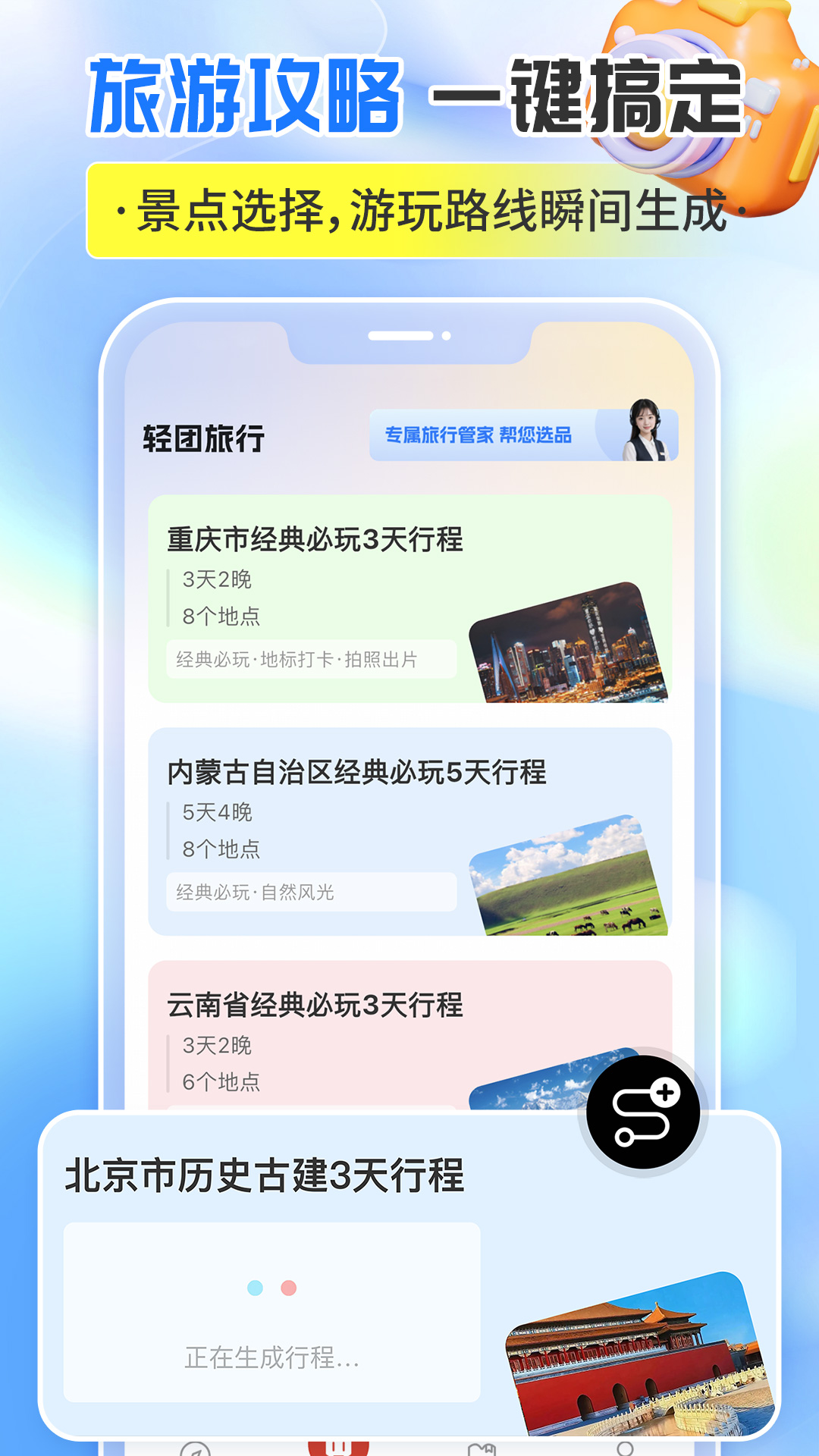Tap the travel manager avatar photo
The width and height of the screenshot is (819, 1456).
(645, 433)
